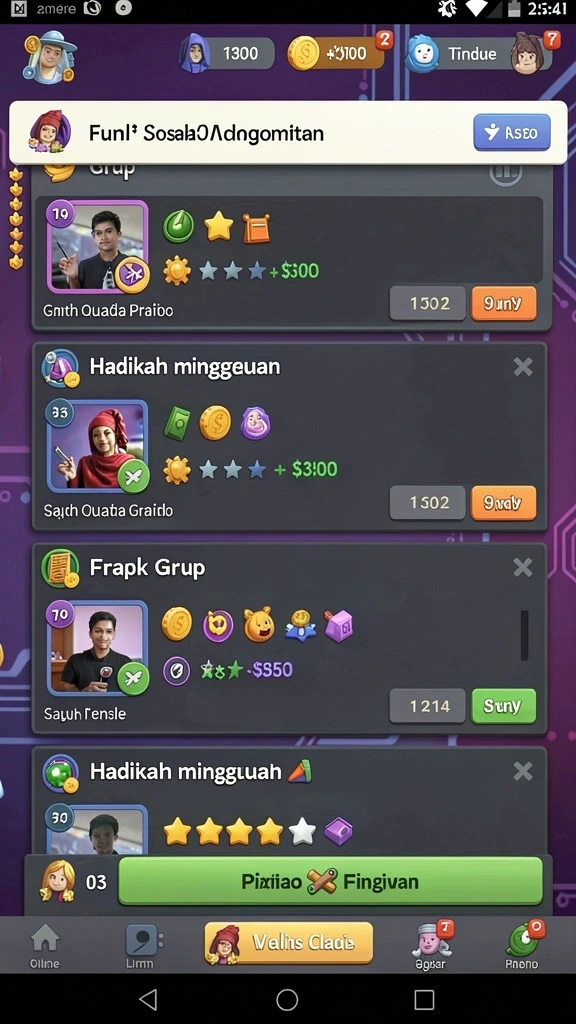The image size is (576, 1024).
Task: Go to the Pneno tab
Action: [522, 945]
